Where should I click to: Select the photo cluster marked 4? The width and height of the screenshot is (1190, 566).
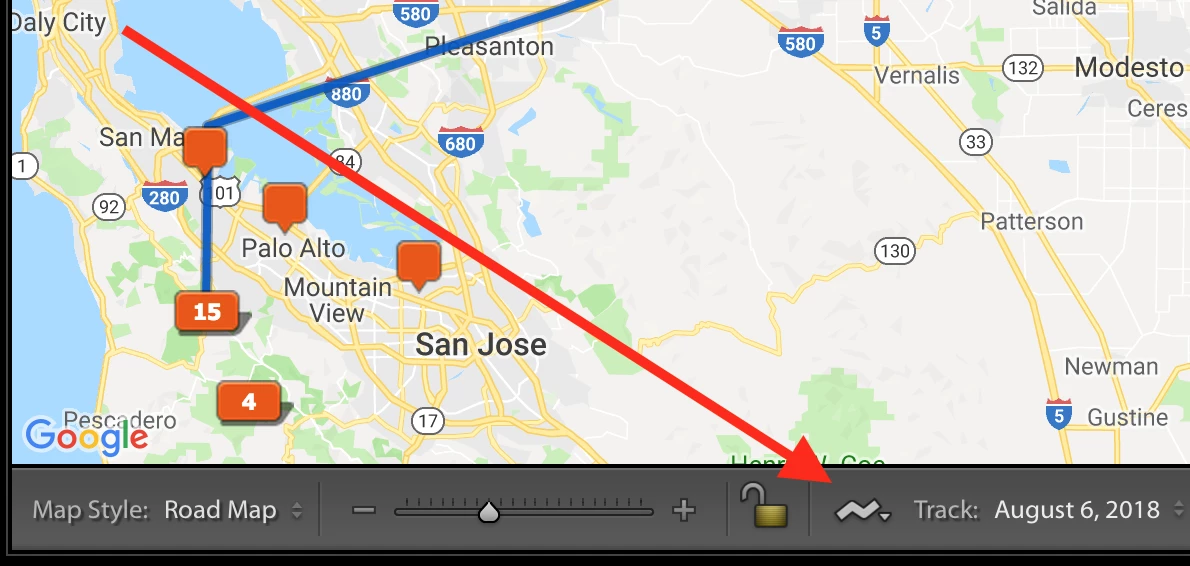[248, 402]
